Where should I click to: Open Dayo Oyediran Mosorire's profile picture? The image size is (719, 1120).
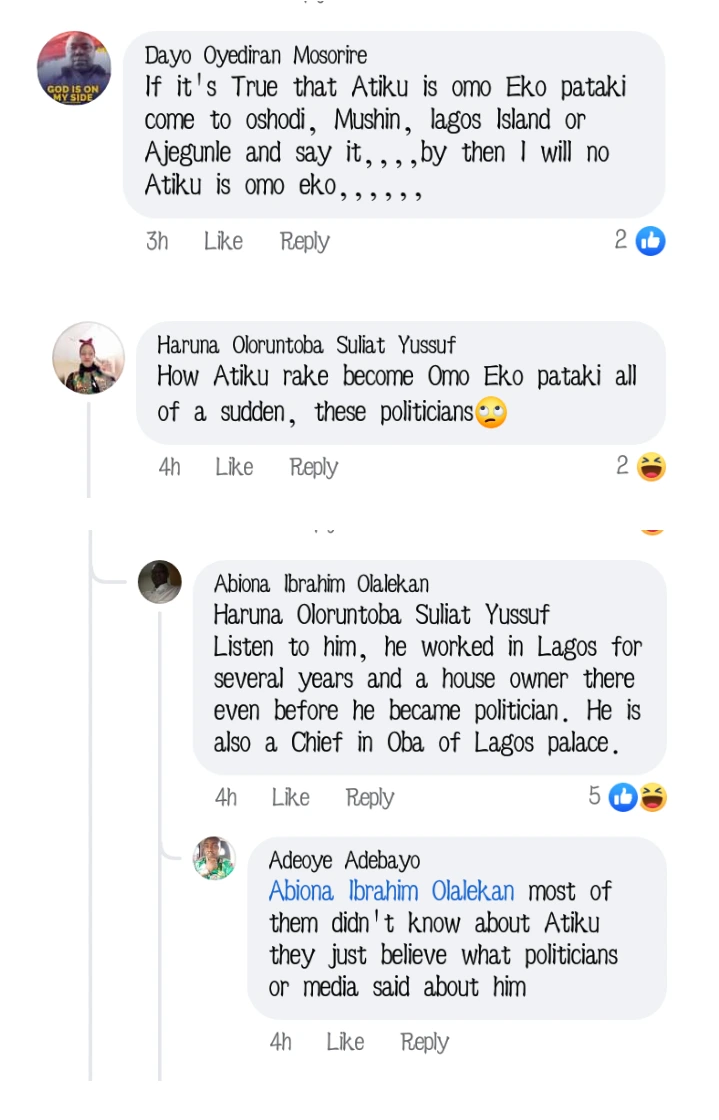74,68
